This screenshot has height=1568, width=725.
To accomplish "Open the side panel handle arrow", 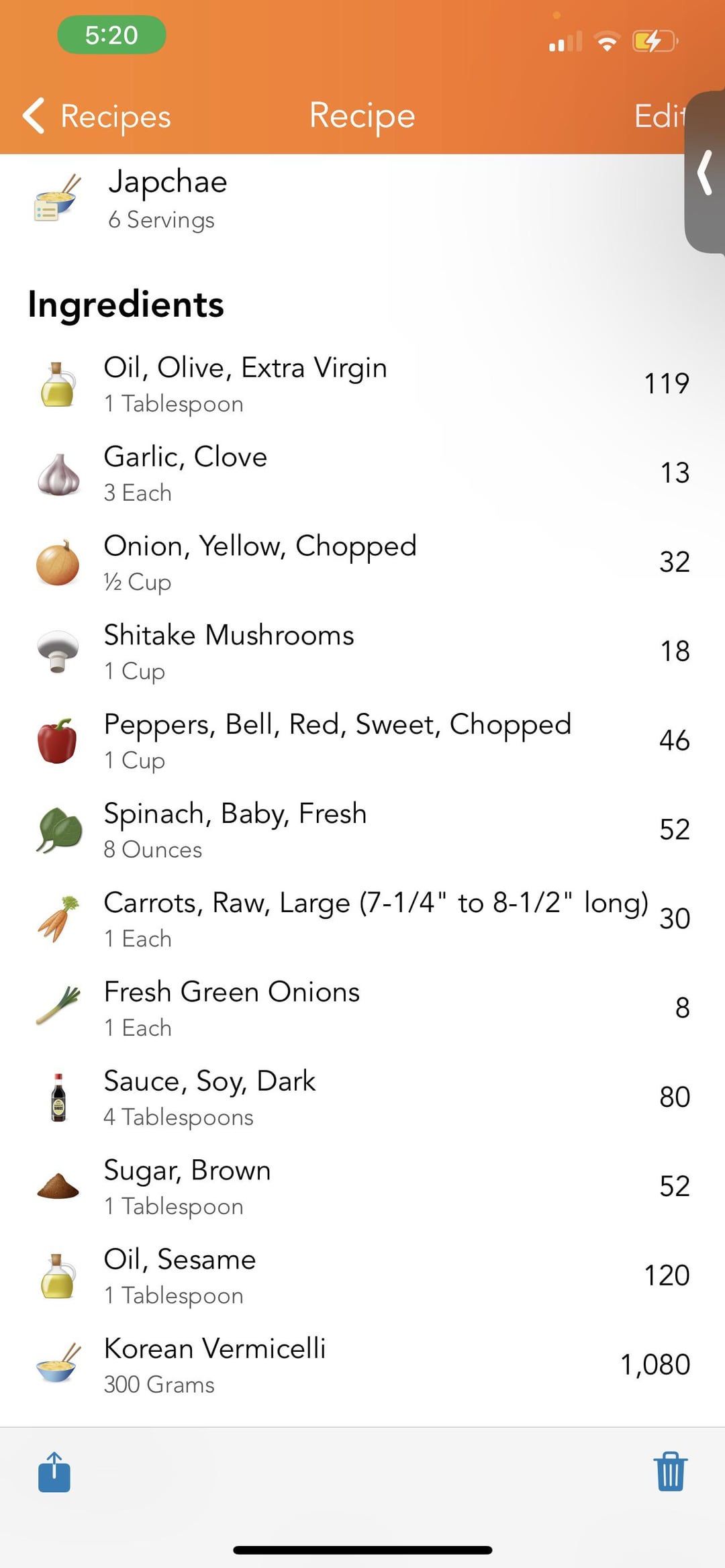I will (x=705, y=173).
